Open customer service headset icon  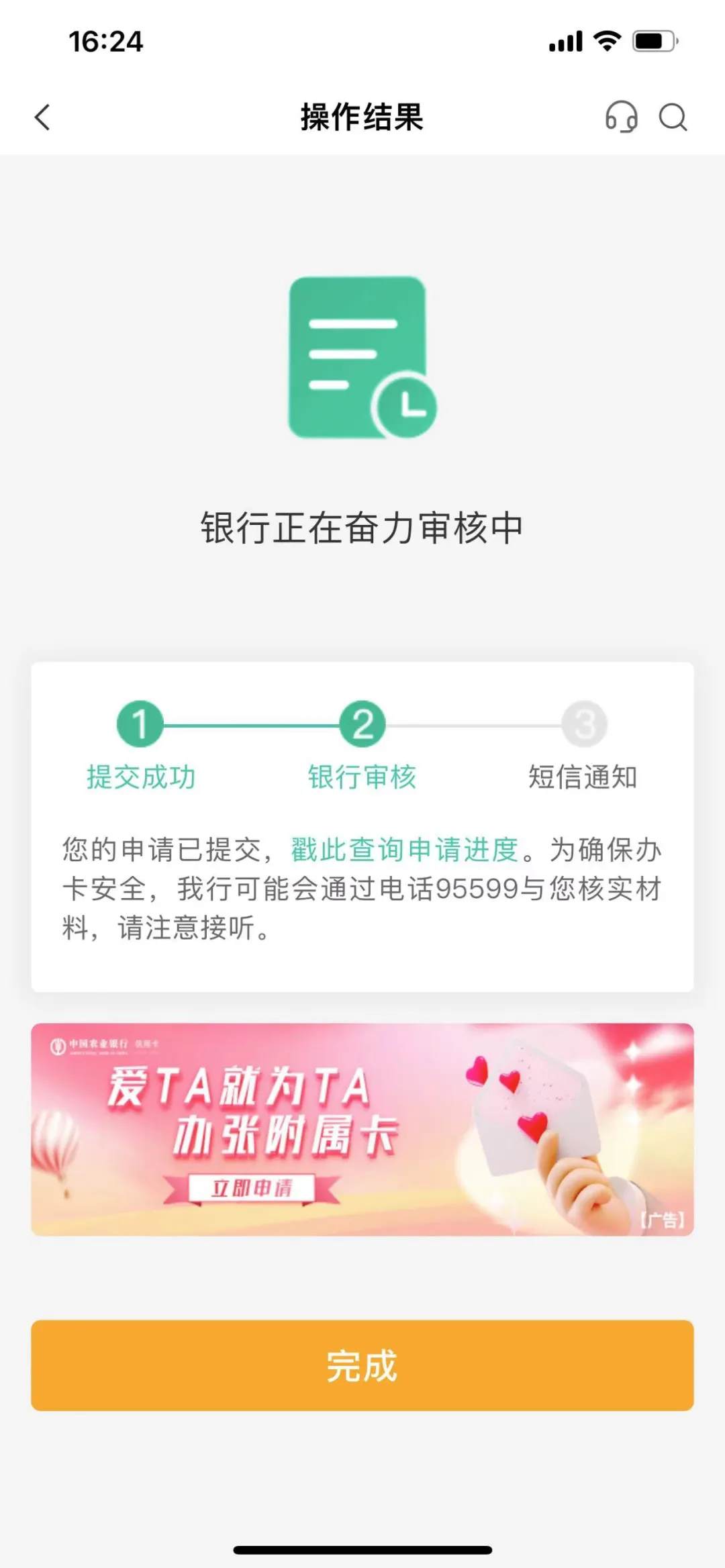[x=621, y=117]
